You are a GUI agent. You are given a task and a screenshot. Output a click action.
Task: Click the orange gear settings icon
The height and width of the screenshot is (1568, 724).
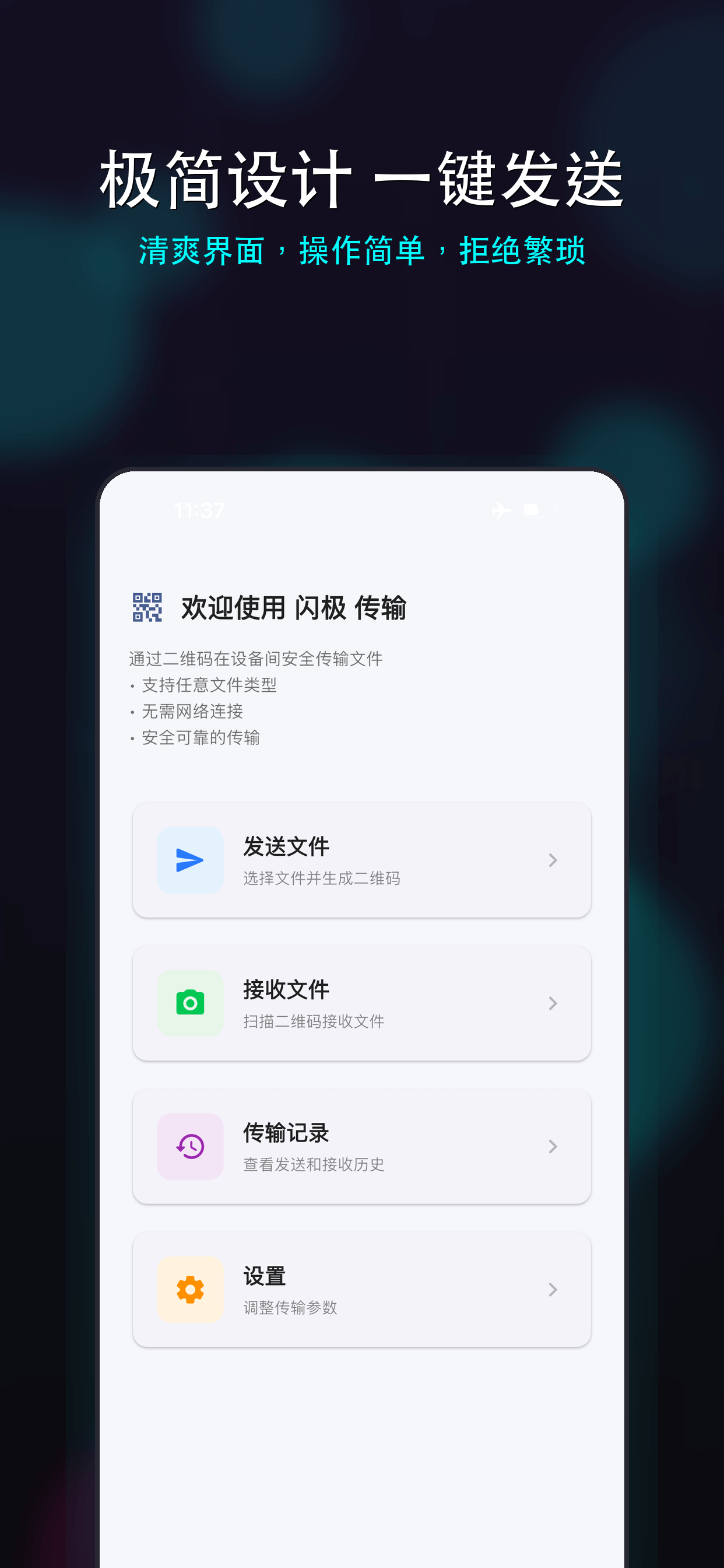(x=190, y=1290)
